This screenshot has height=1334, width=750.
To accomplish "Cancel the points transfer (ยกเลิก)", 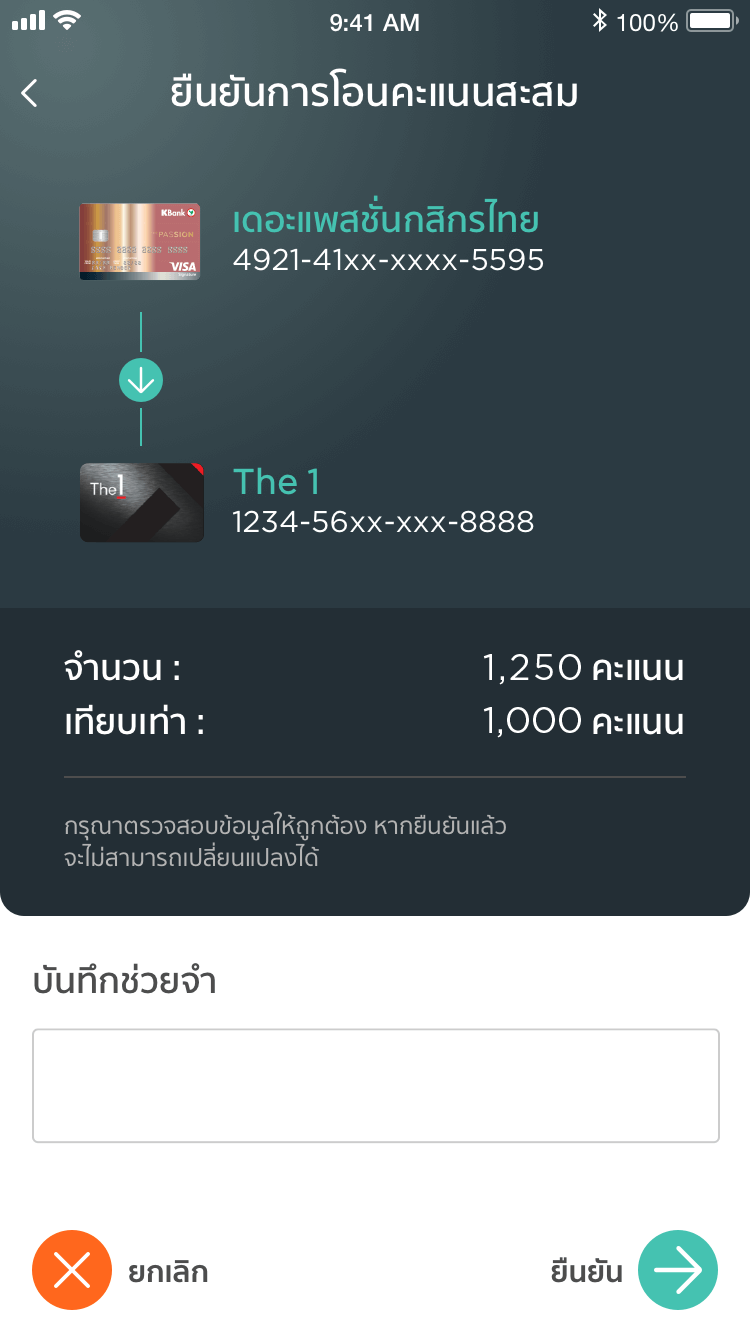I will coord(72,1270).
